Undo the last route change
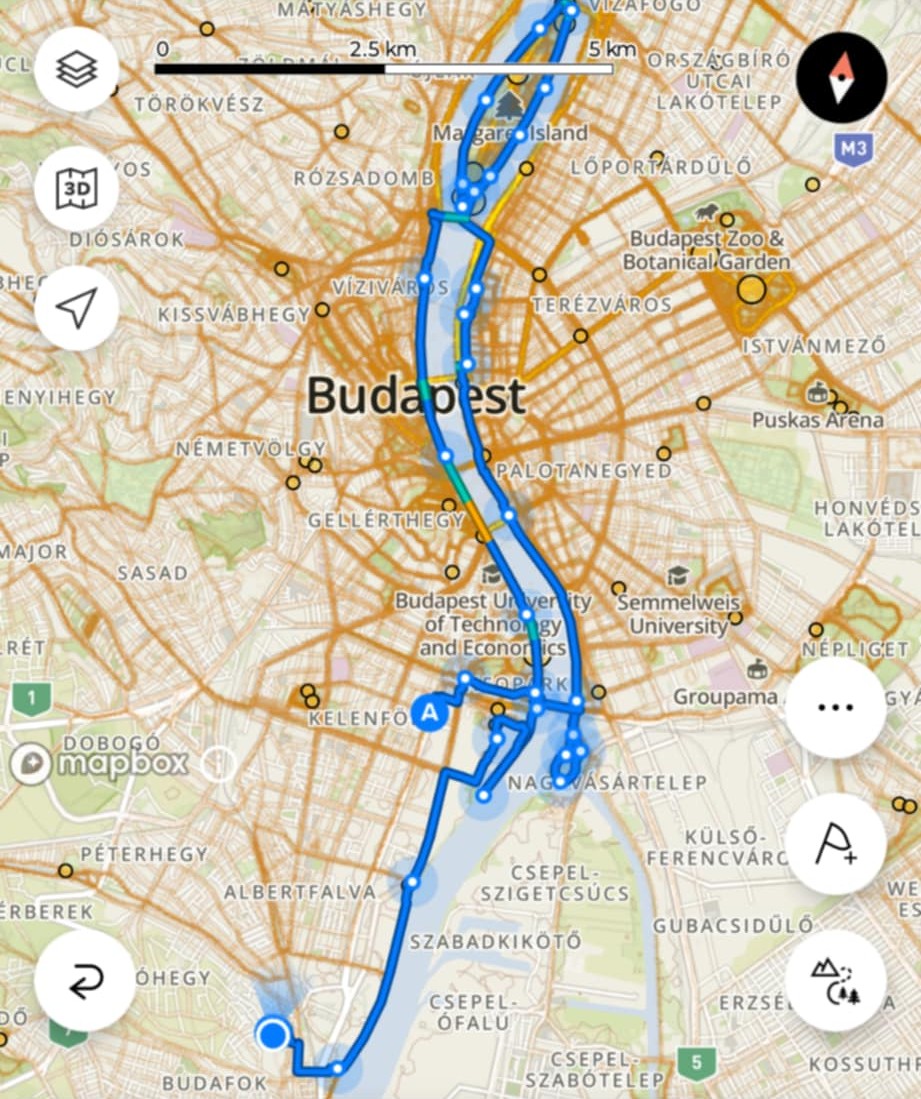The image size is (921, 1099). click(84, 982)
